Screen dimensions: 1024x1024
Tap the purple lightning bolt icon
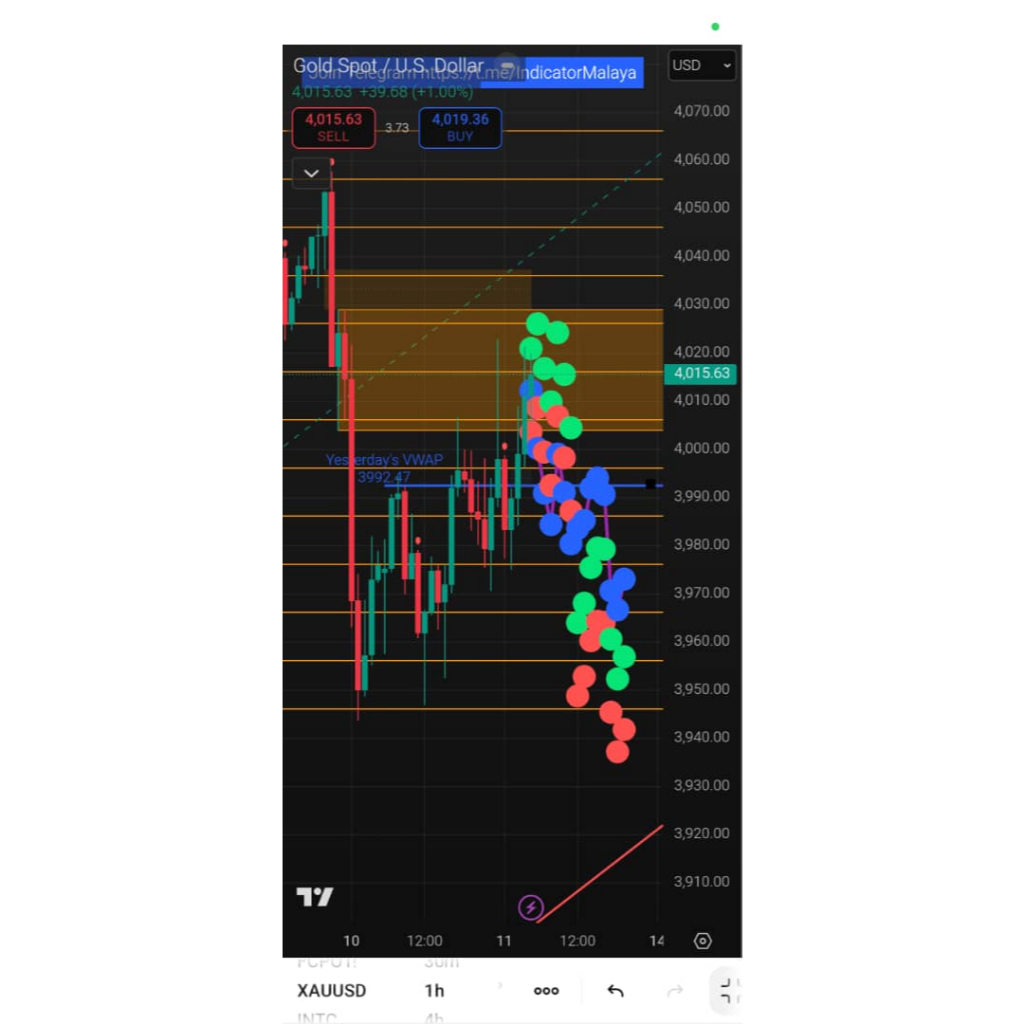click(531, 907)
